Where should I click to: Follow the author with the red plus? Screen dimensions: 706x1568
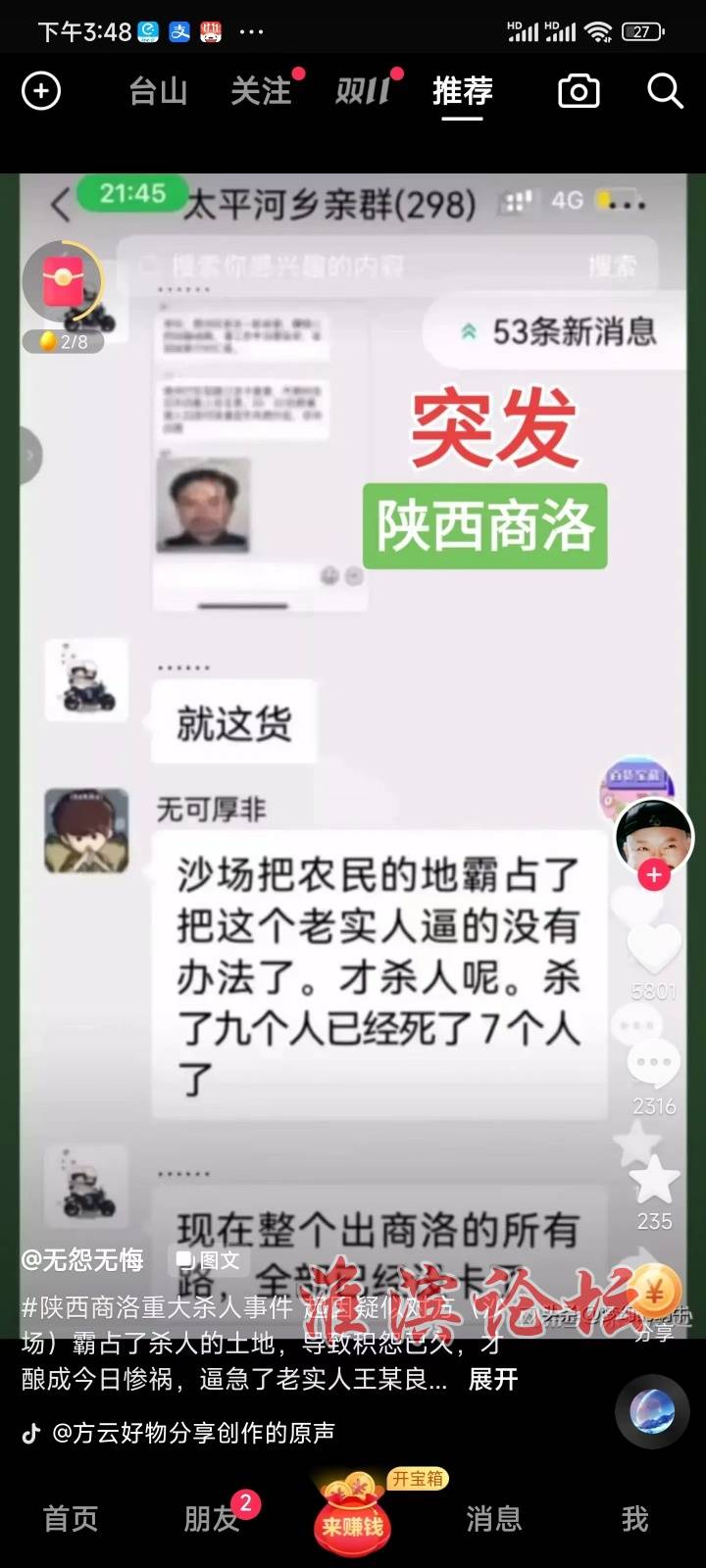click(x=654, y=875)
